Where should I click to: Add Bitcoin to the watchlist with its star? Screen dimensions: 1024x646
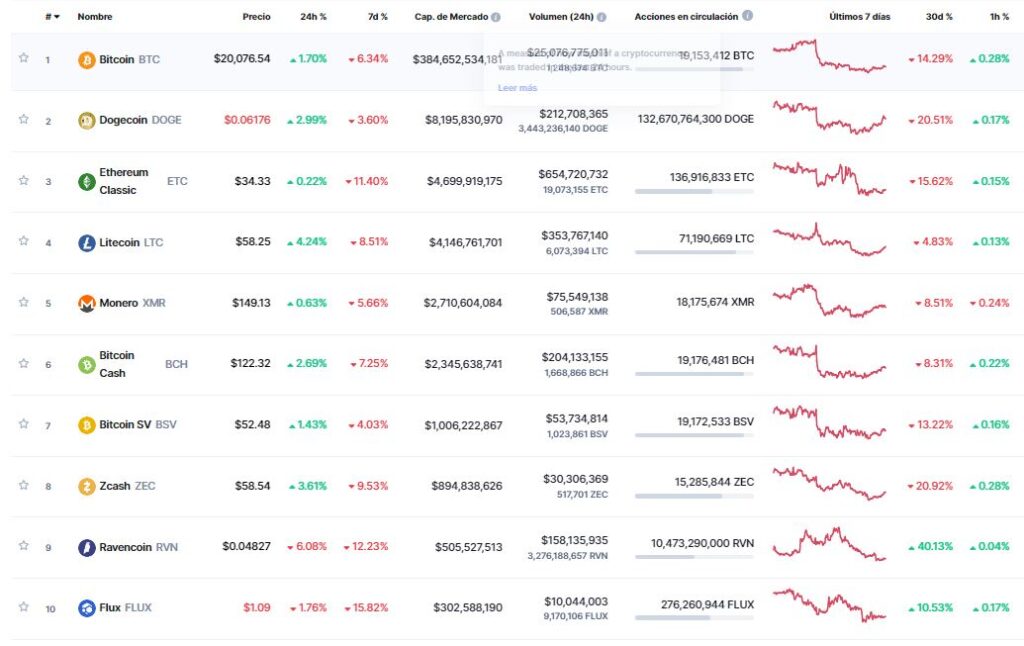23,58
